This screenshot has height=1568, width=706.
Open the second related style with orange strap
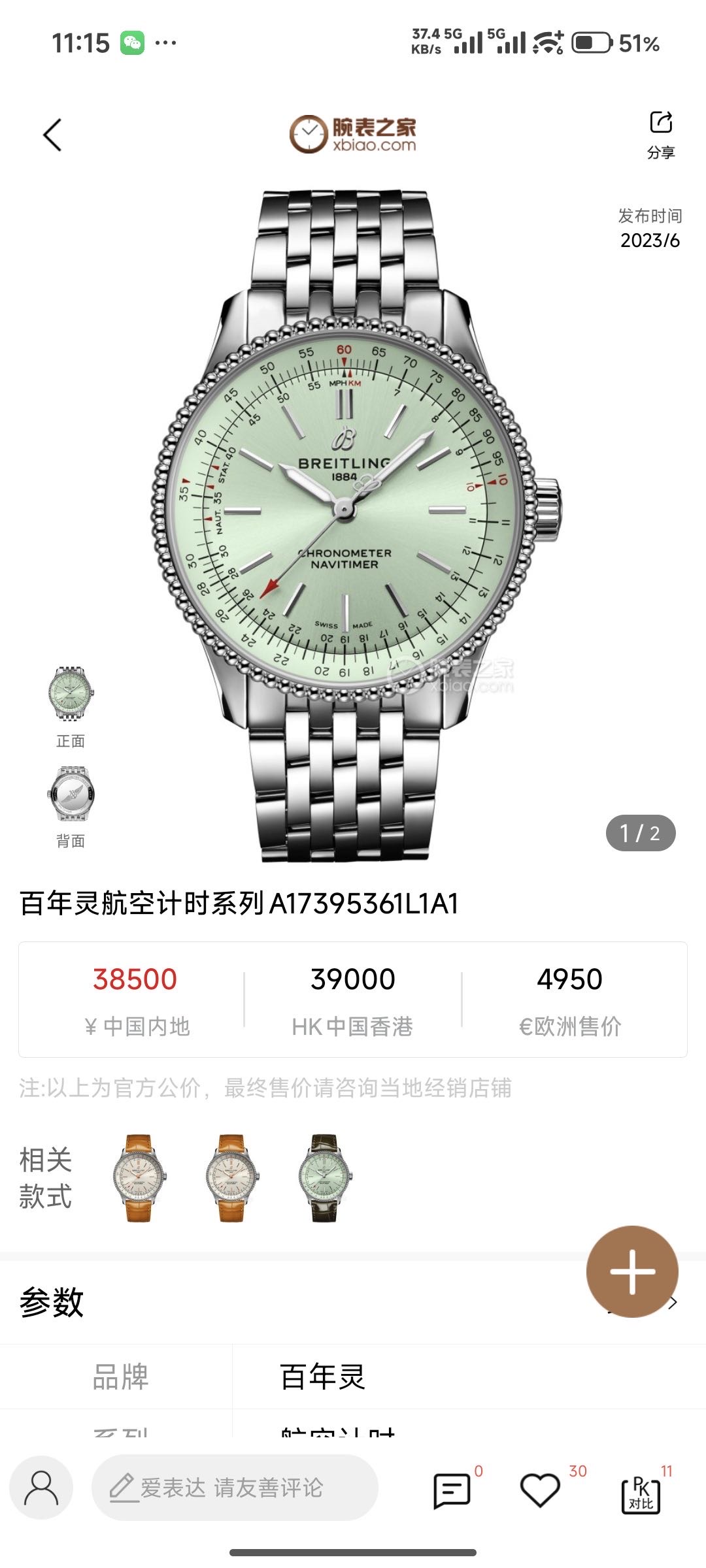(232, 1178)
